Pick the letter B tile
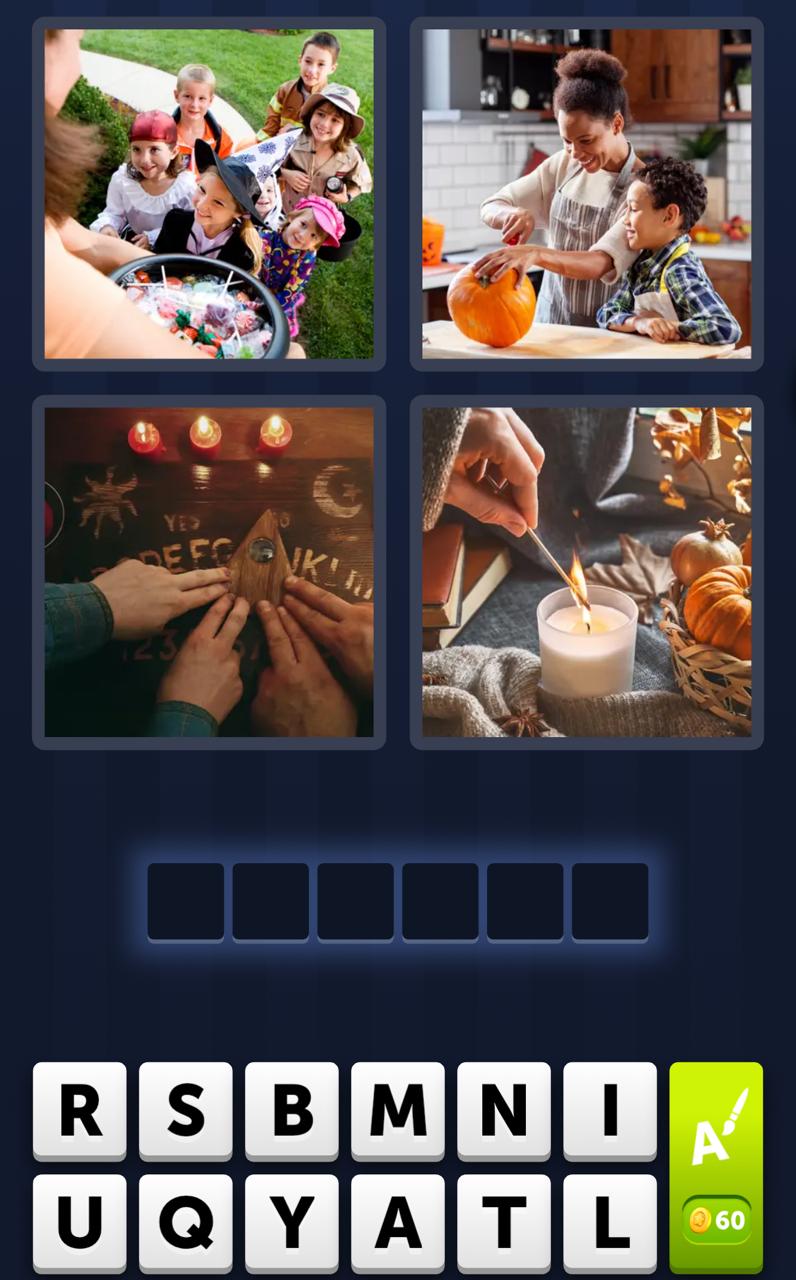Image resolution: width=796 pixels, height=1280 pixels. tap(292, 1110)
